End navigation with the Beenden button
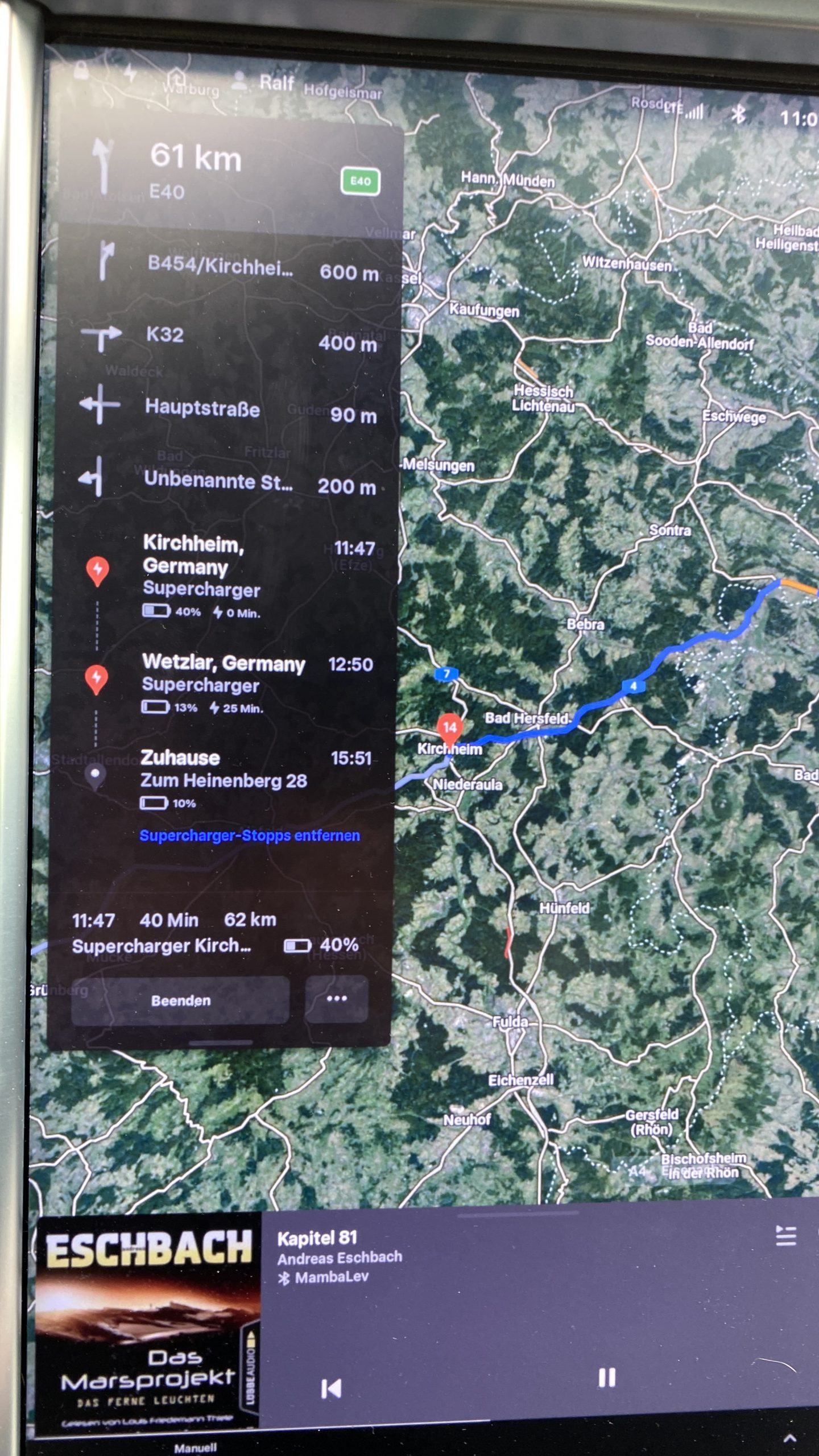 click(180, 1000)
